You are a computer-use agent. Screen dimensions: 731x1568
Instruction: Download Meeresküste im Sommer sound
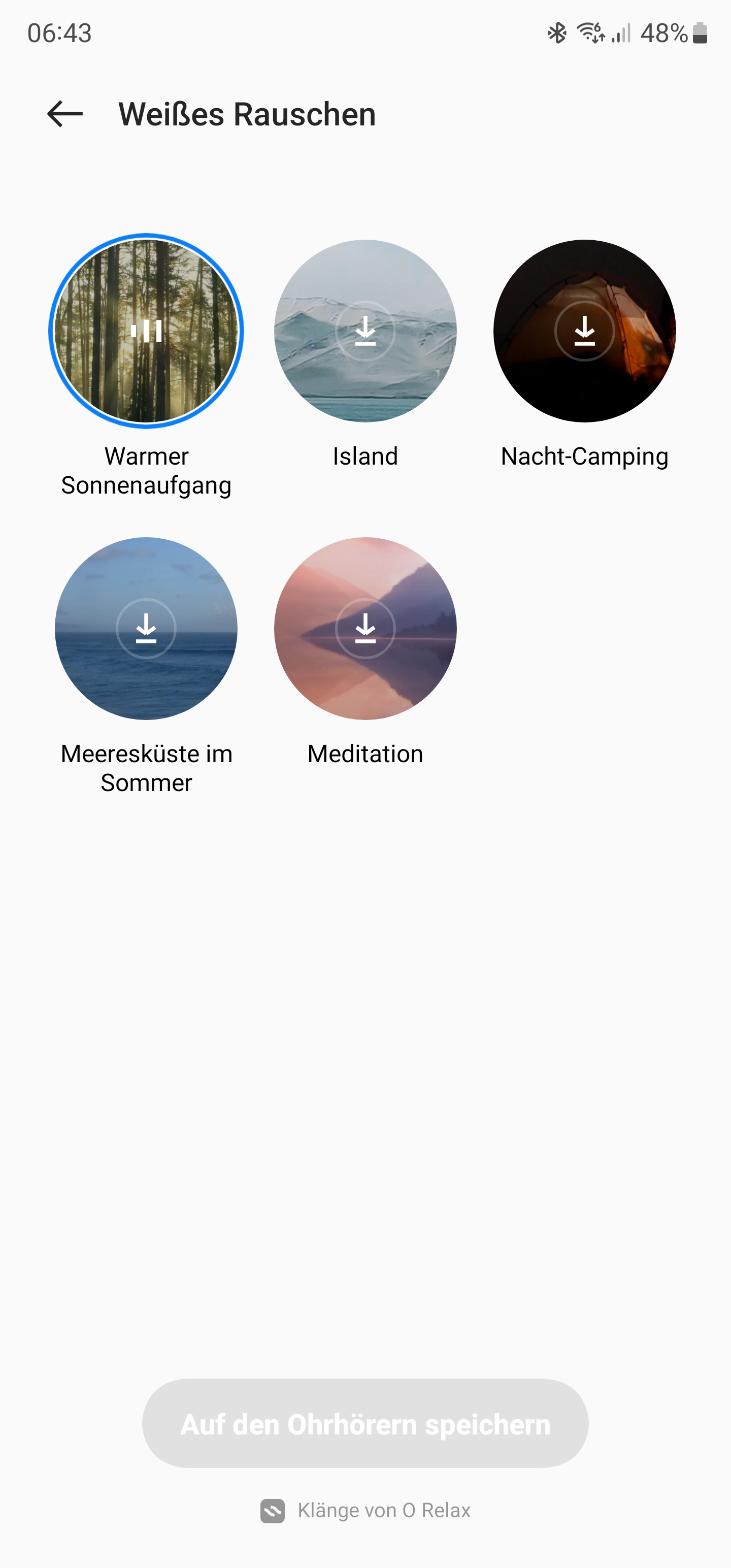click(x=146, y=628)
